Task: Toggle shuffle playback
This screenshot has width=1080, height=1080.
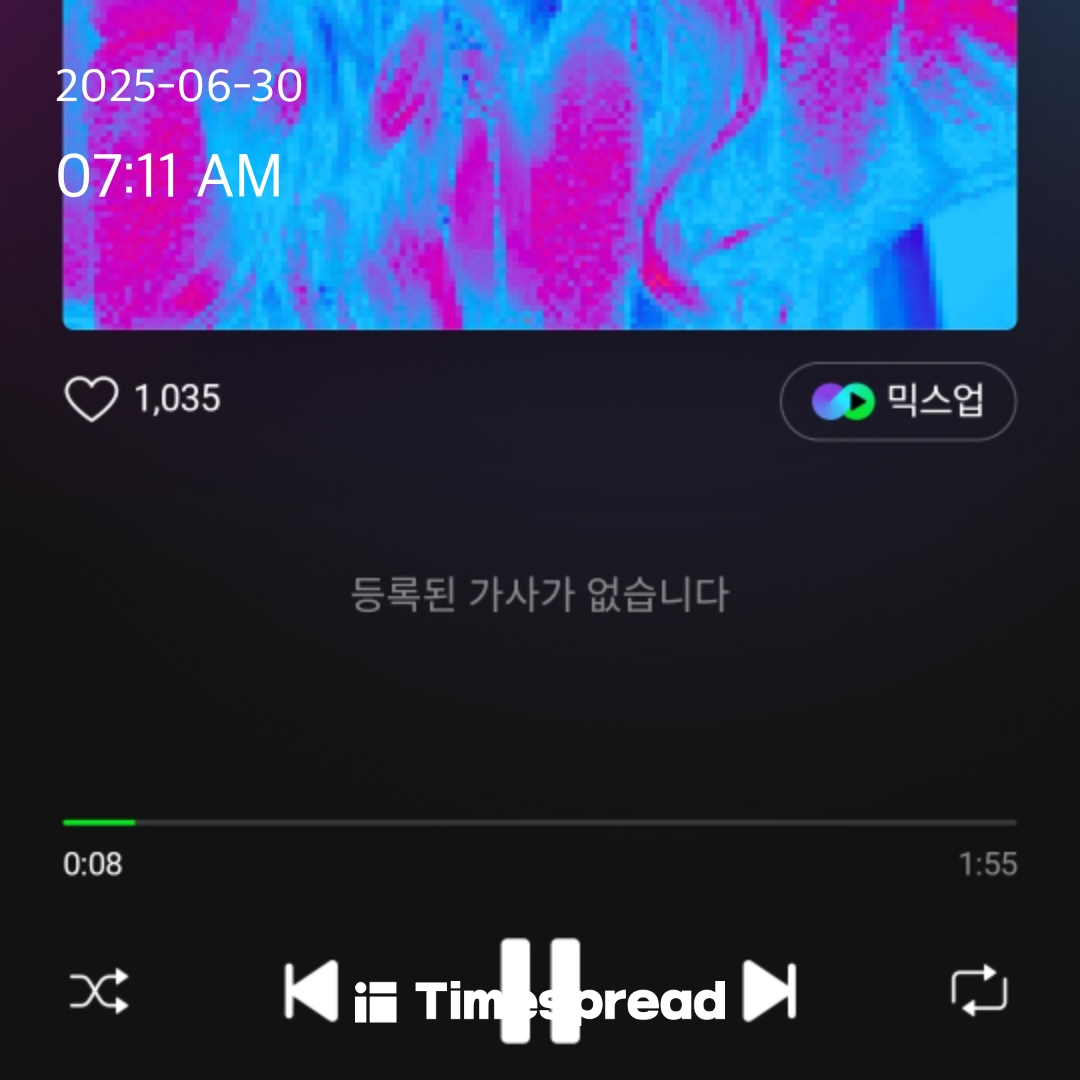Action: 99,991
